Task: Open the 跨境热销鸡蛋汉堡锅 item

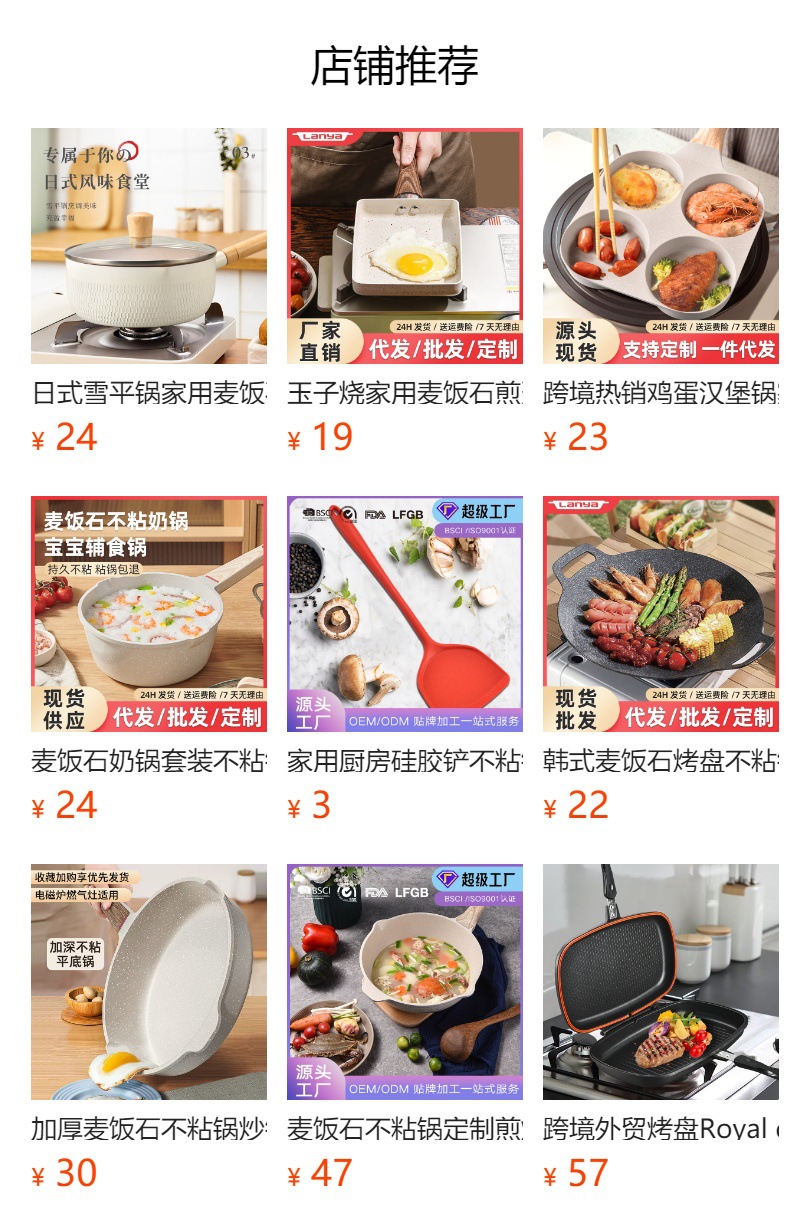Action: pos(661,246)
